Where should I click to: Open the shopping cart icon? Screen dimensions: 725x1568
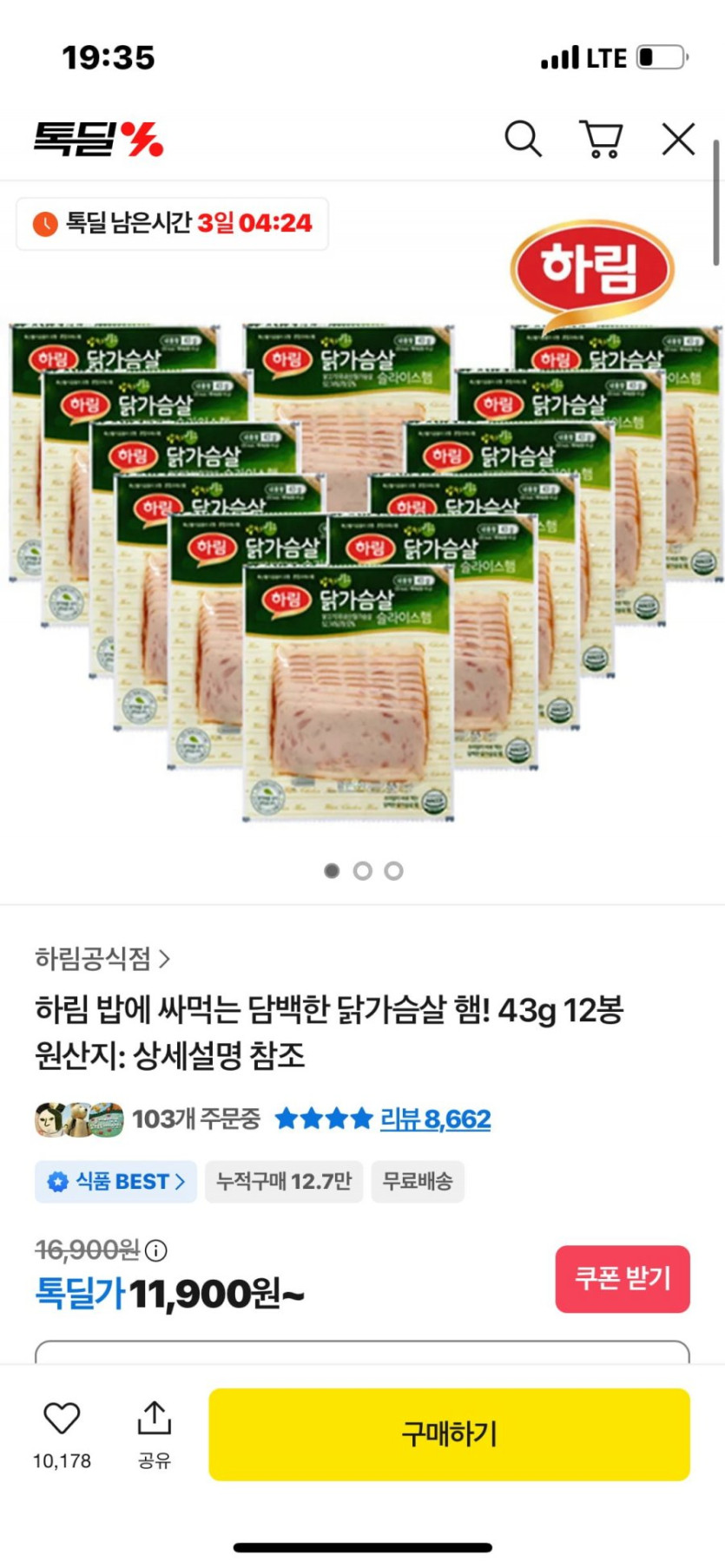point(600,138)
